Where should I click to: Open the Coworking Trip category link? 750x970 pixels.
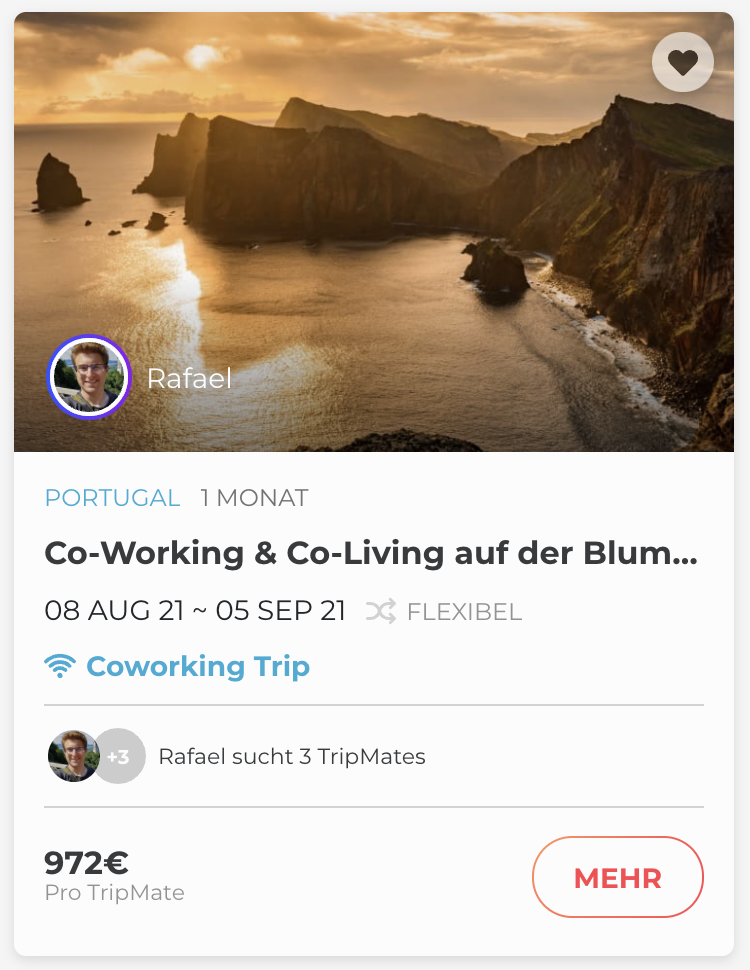pyautogui.click(x=197, y=666)
